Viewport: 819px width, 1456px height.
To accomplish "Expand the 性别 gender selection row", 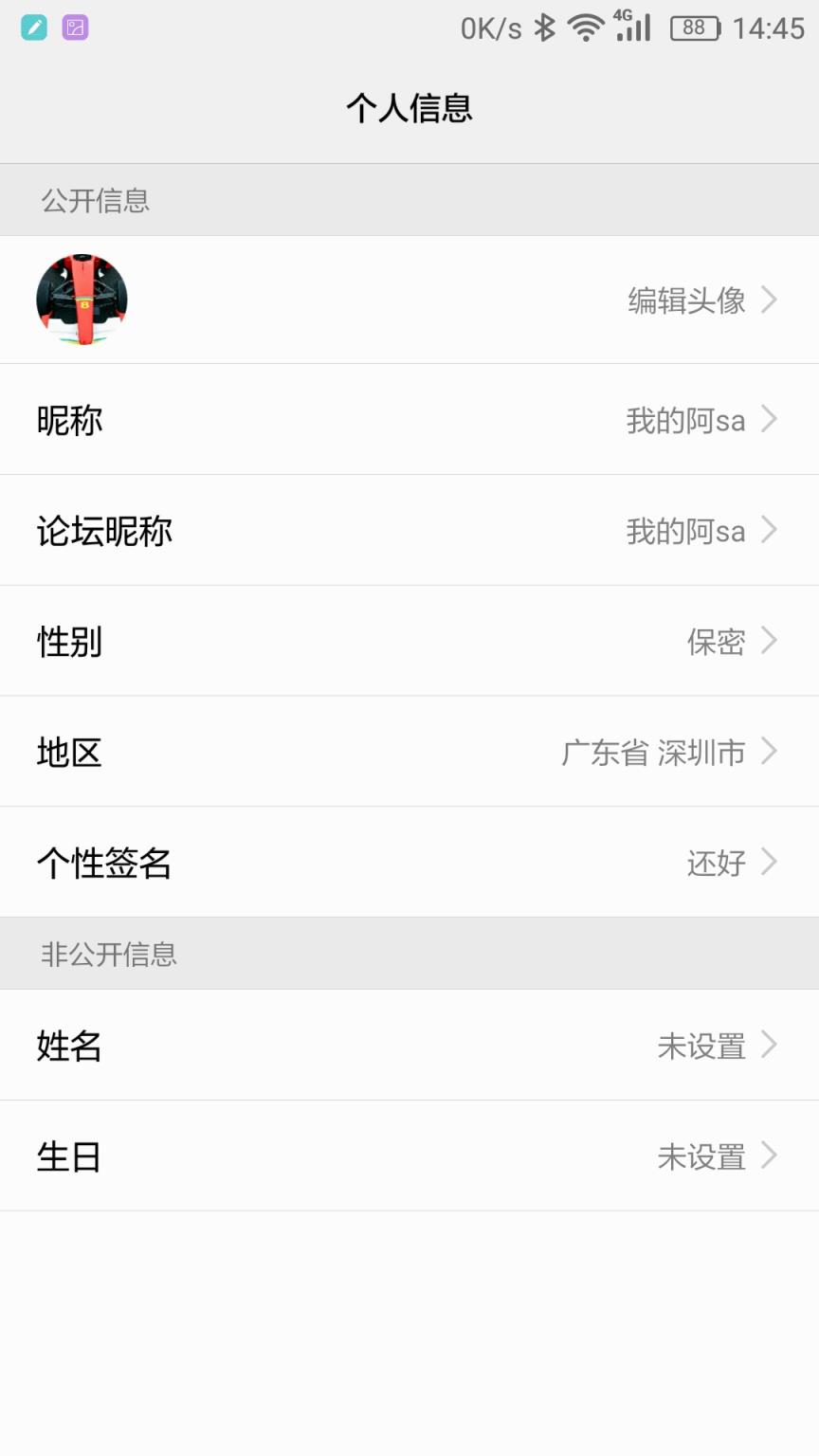I will (409, 642).
